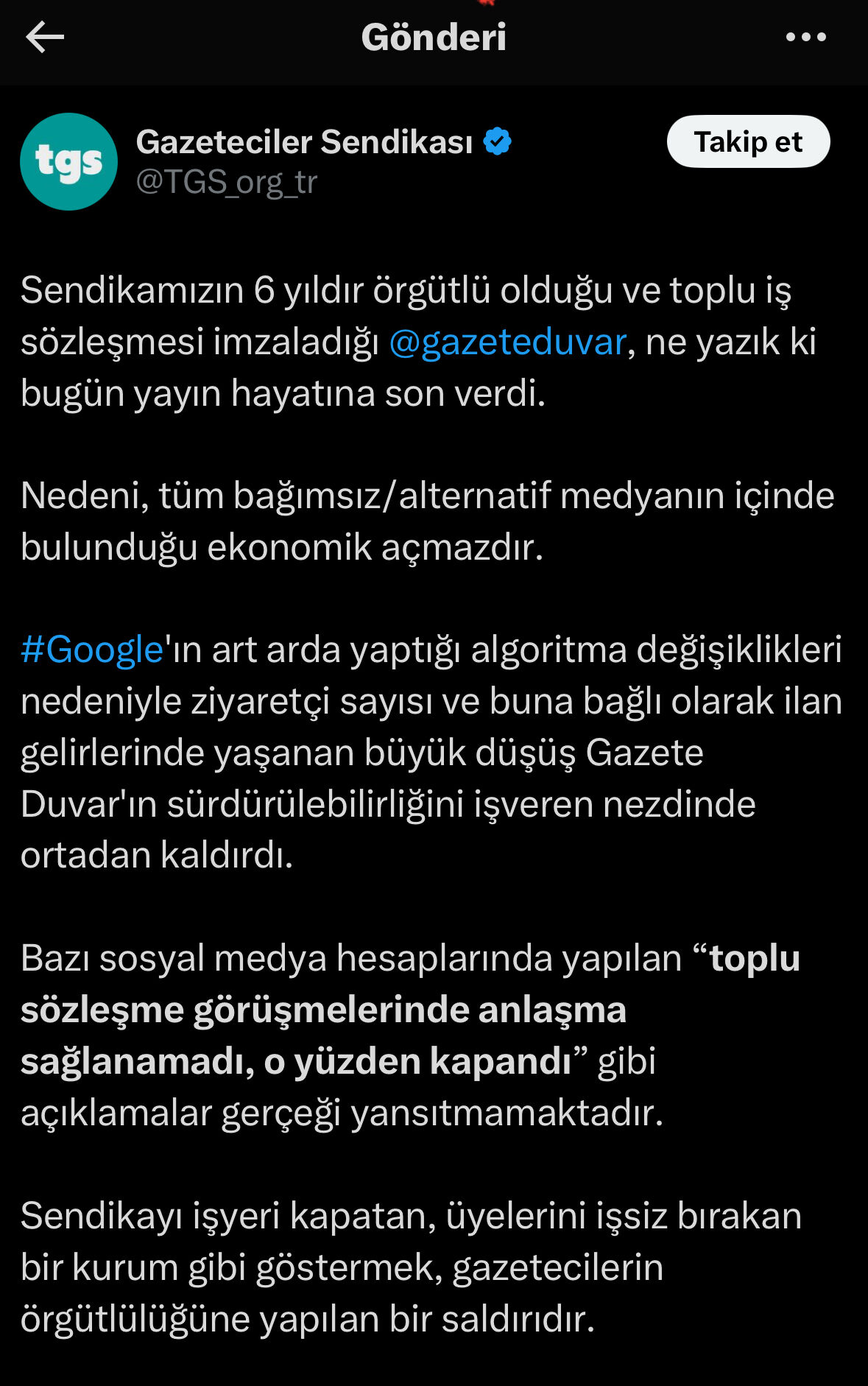Click the Takip et pill-shaped control
Screen dimensions: 868x1386
click(748, 142)
